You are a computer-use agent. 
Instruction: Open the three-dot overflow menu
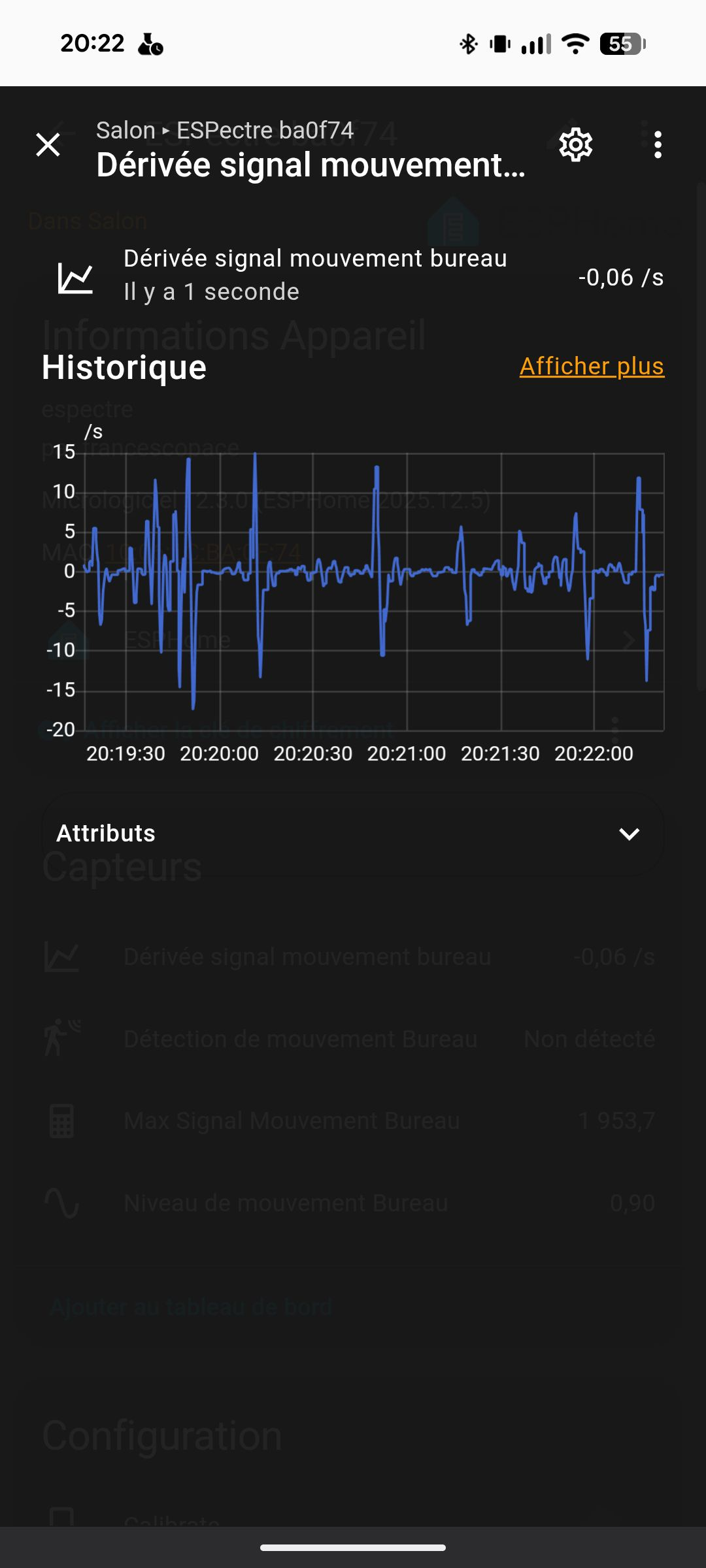(x=658, y=144)
